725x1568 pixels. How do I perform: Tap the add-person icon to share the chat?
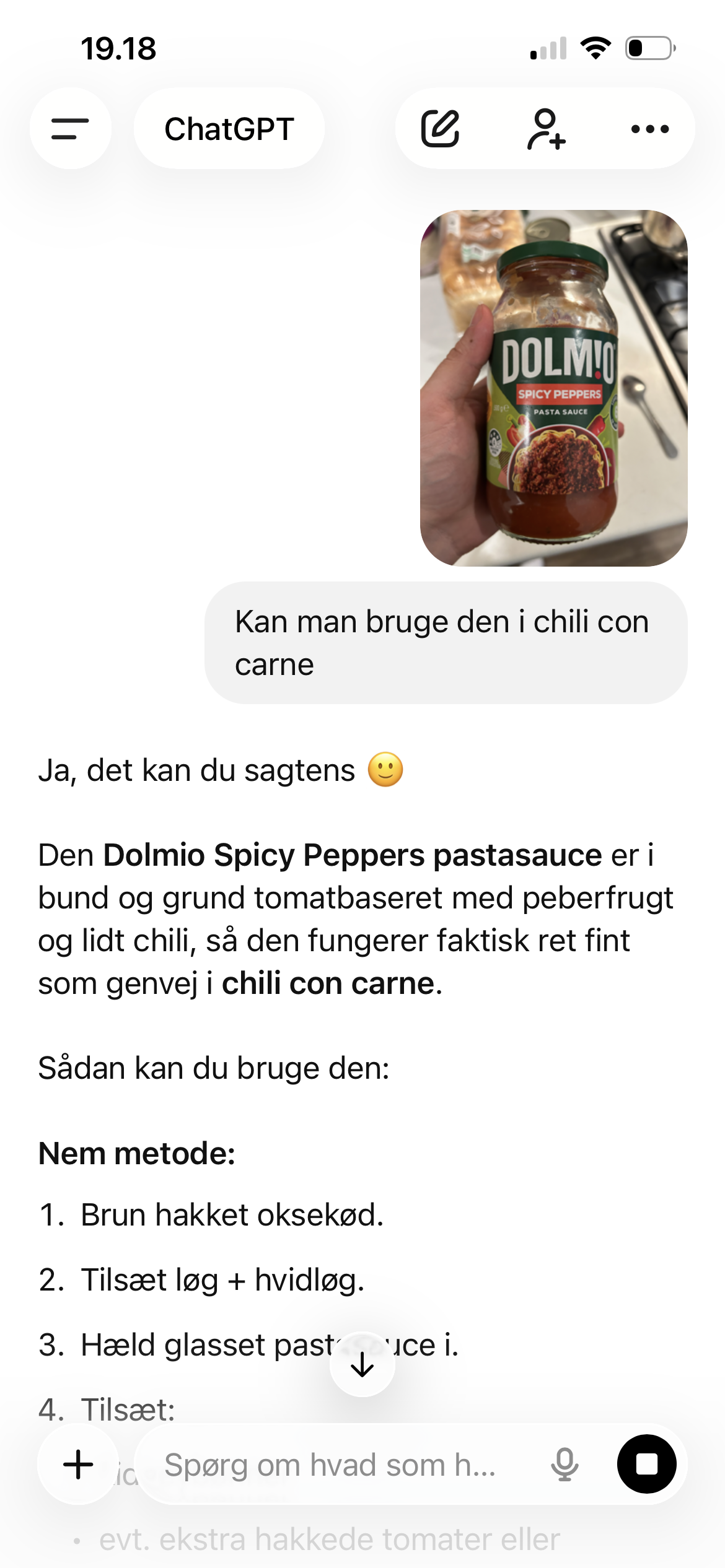coord(546,128)
